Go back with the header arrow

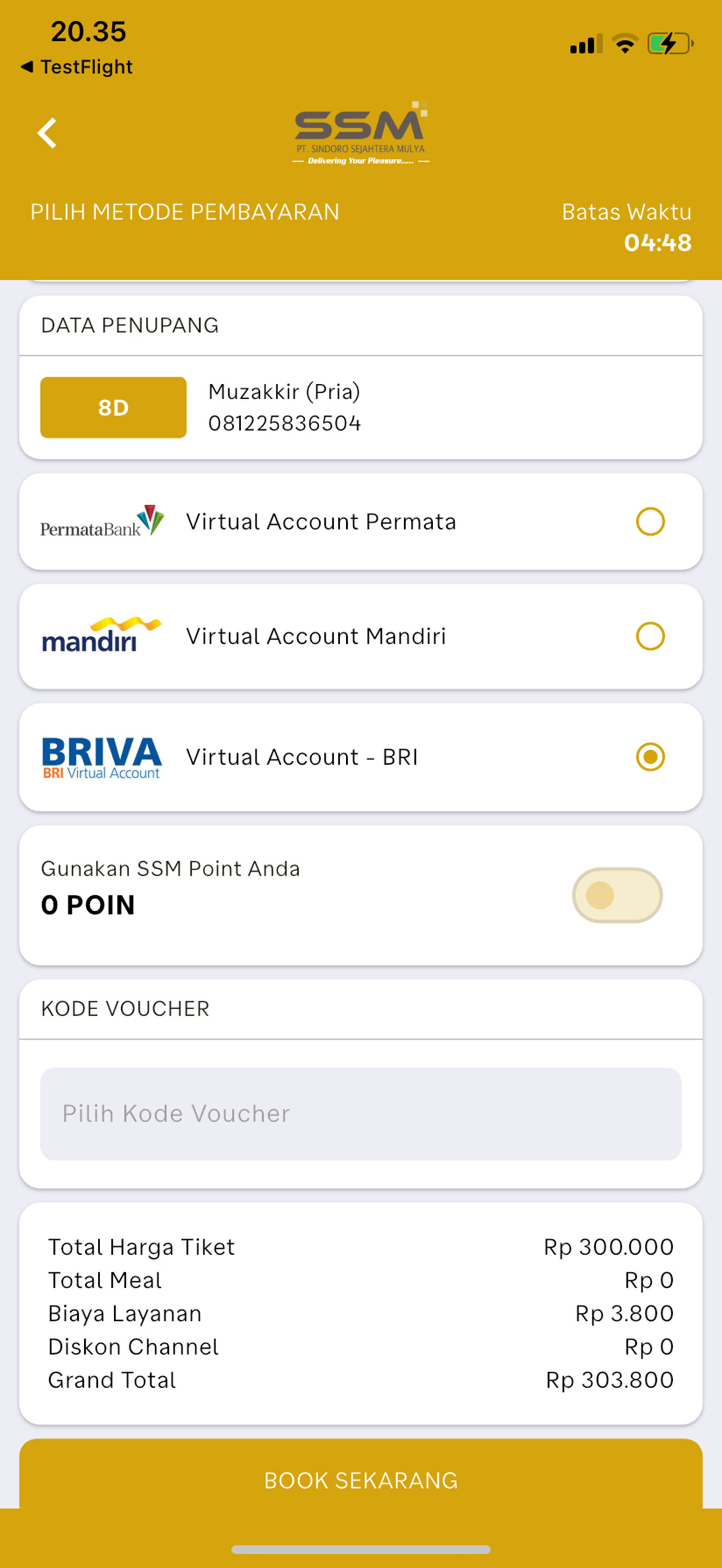click(47, 133)
